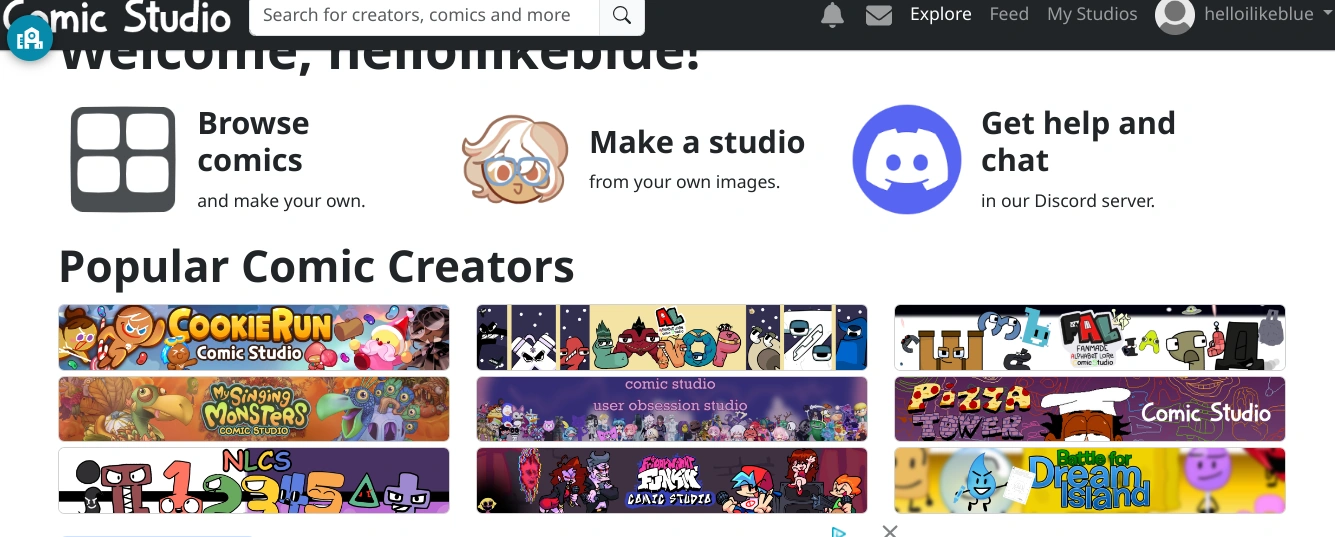The width and height of the screenshot is (1335, 537).
Task: Open Pizza Tower Comic Studio
Action: tap(1089, 409)
